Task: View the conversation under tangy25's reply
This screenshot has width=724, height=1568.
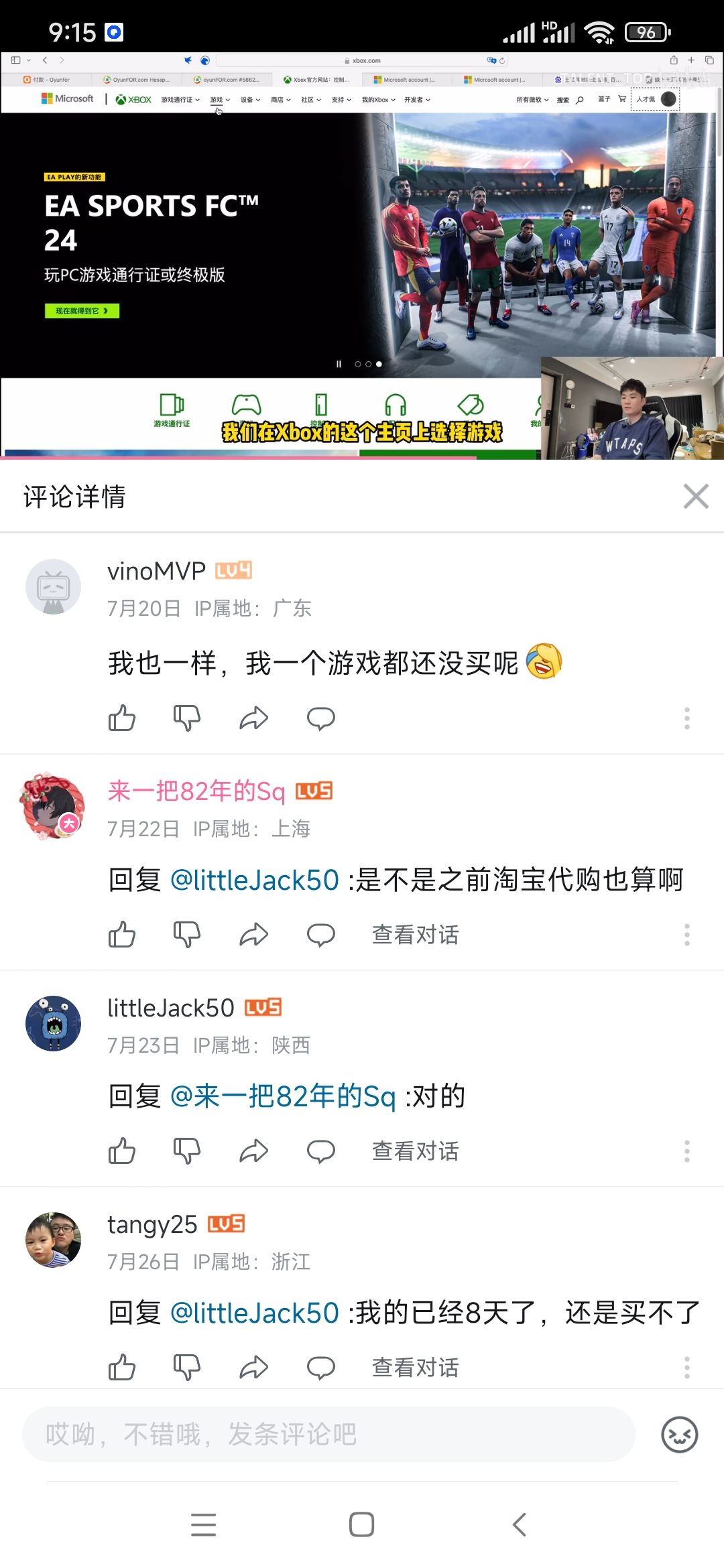Action: [x=415, y=1368]
